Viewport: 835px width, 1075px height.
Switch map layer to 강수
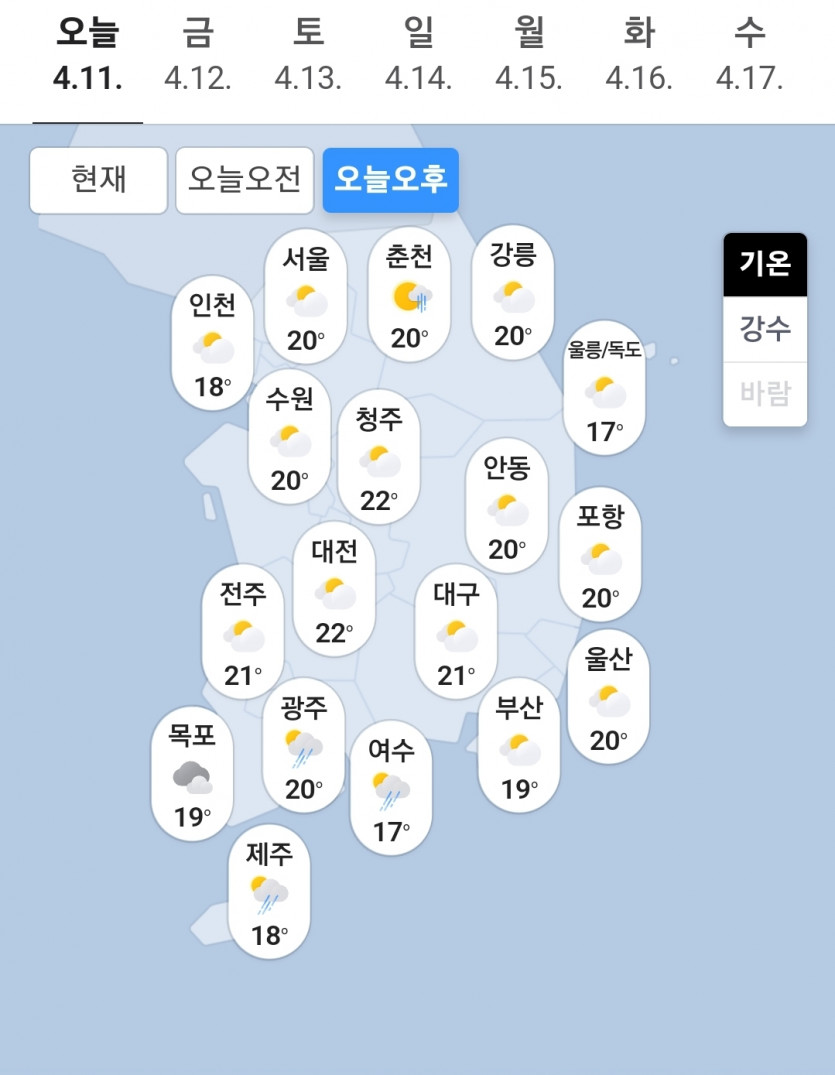tap(765, 329)
